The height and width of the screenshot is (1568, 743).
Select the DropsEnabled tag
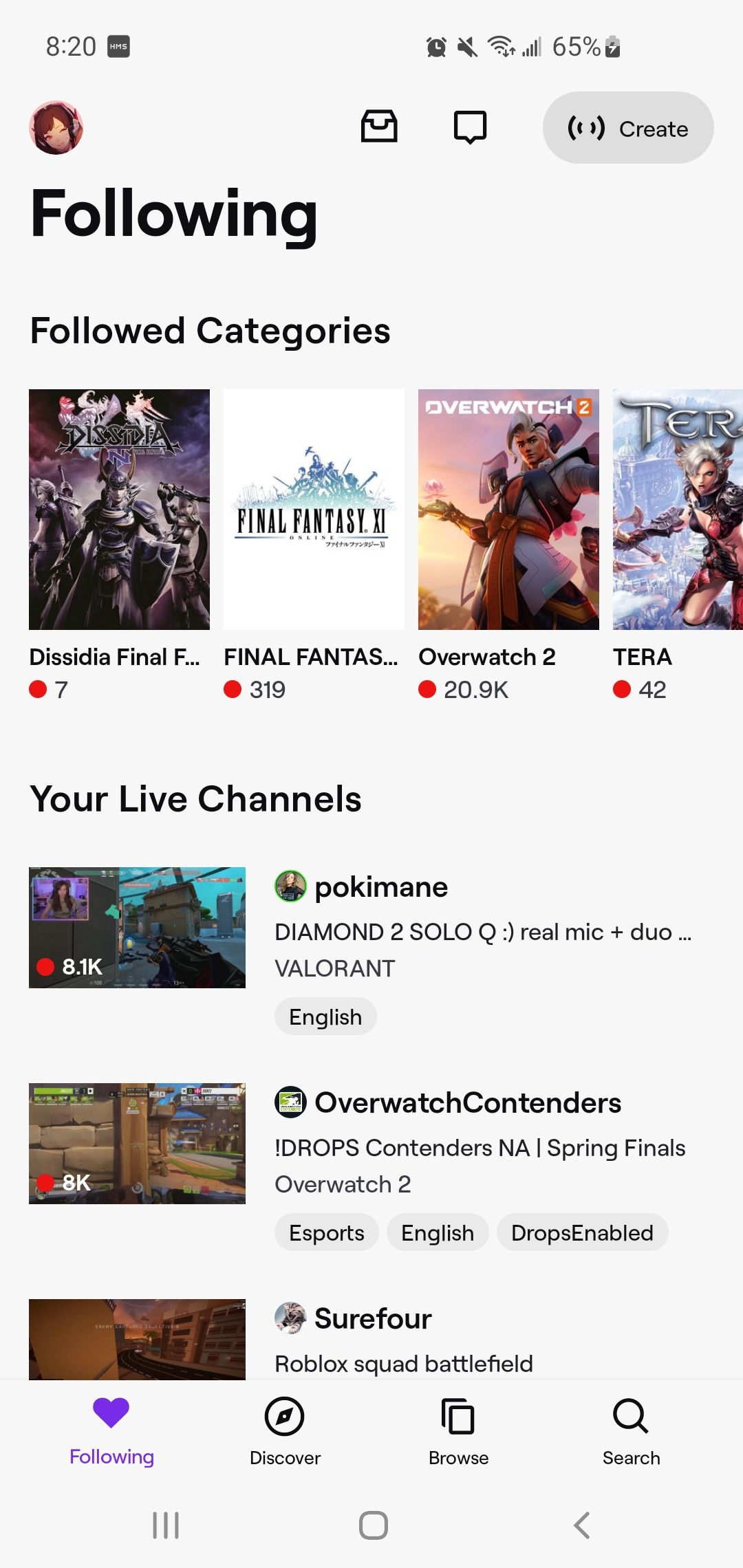[x=582, y=1232]
